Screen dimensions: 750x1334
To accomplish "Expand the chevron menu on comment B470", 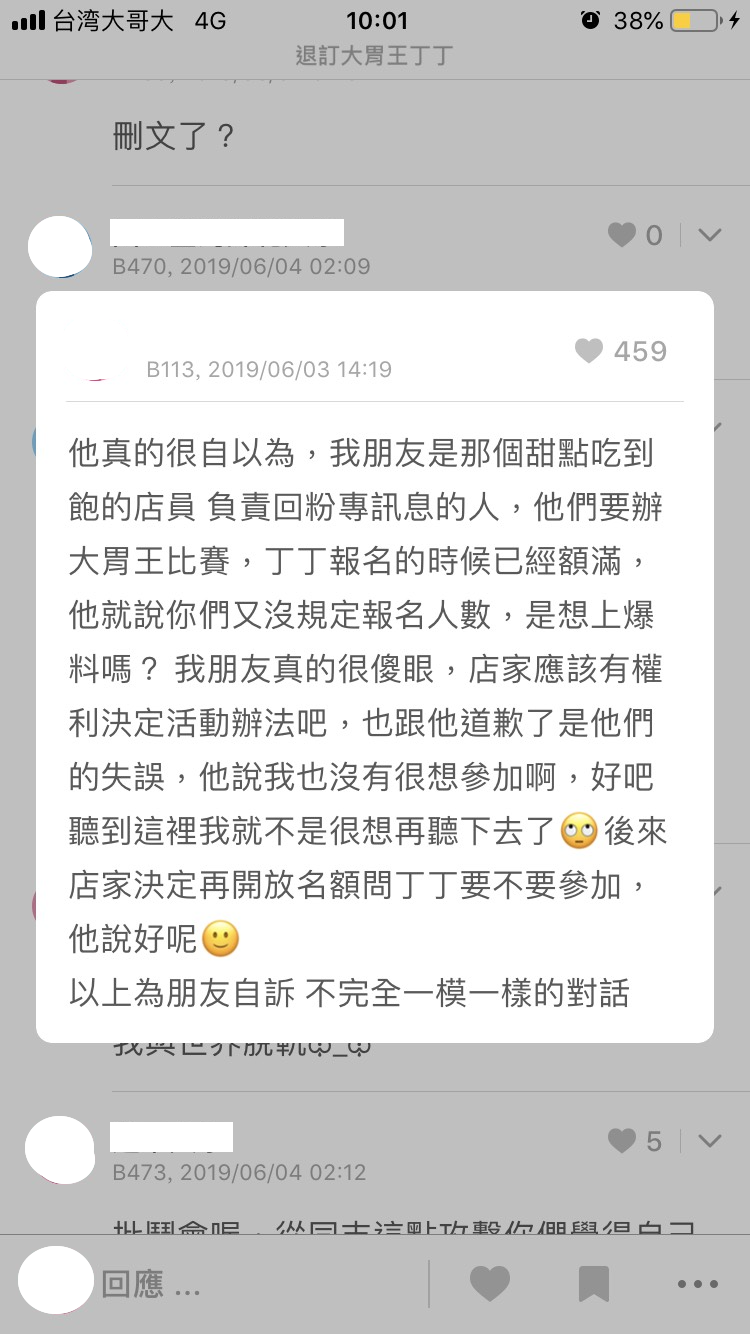I will (710, 236).
